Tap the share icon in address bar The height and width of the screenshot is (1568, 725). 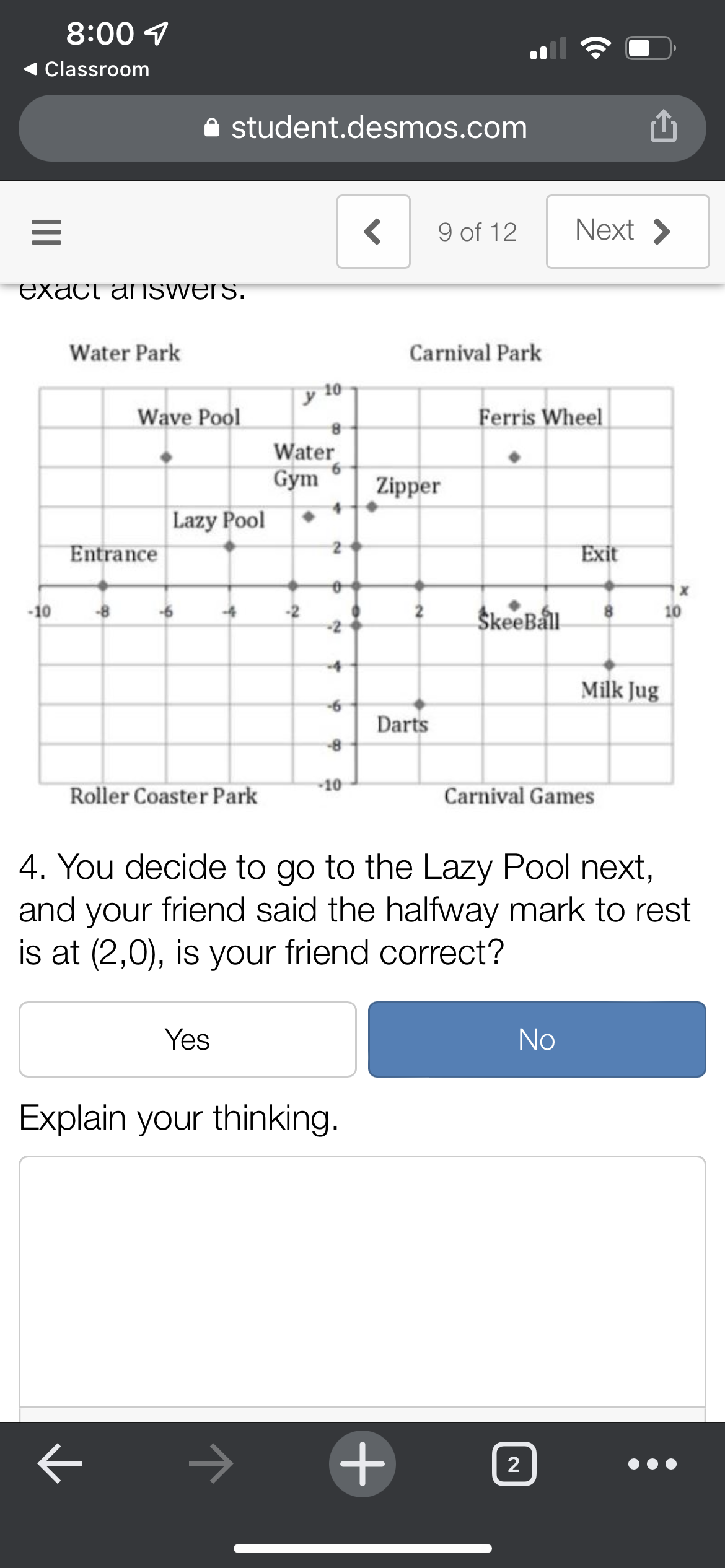click(663, 128)
